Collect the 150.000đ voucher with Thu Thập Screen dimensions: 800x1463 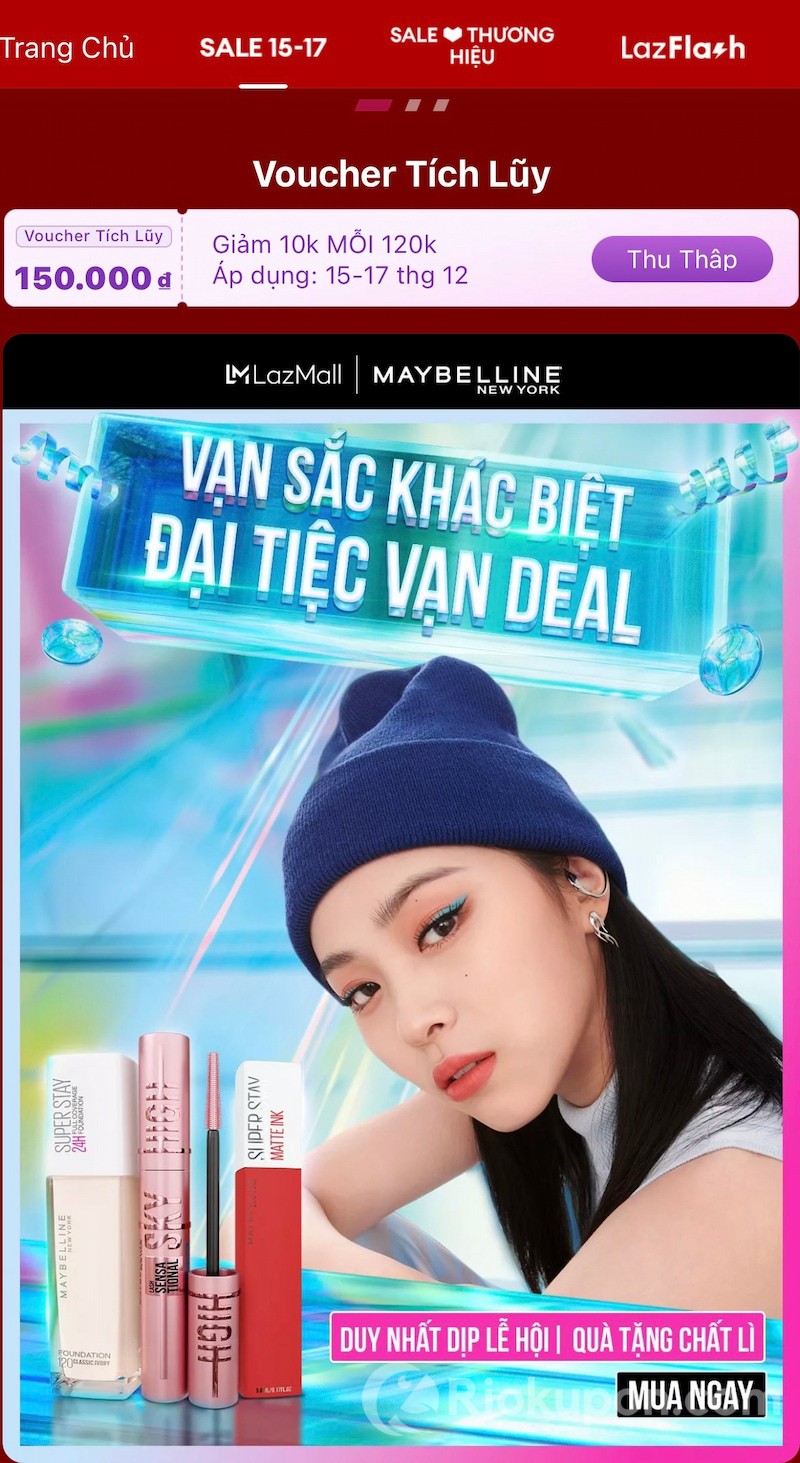[682, 260]
